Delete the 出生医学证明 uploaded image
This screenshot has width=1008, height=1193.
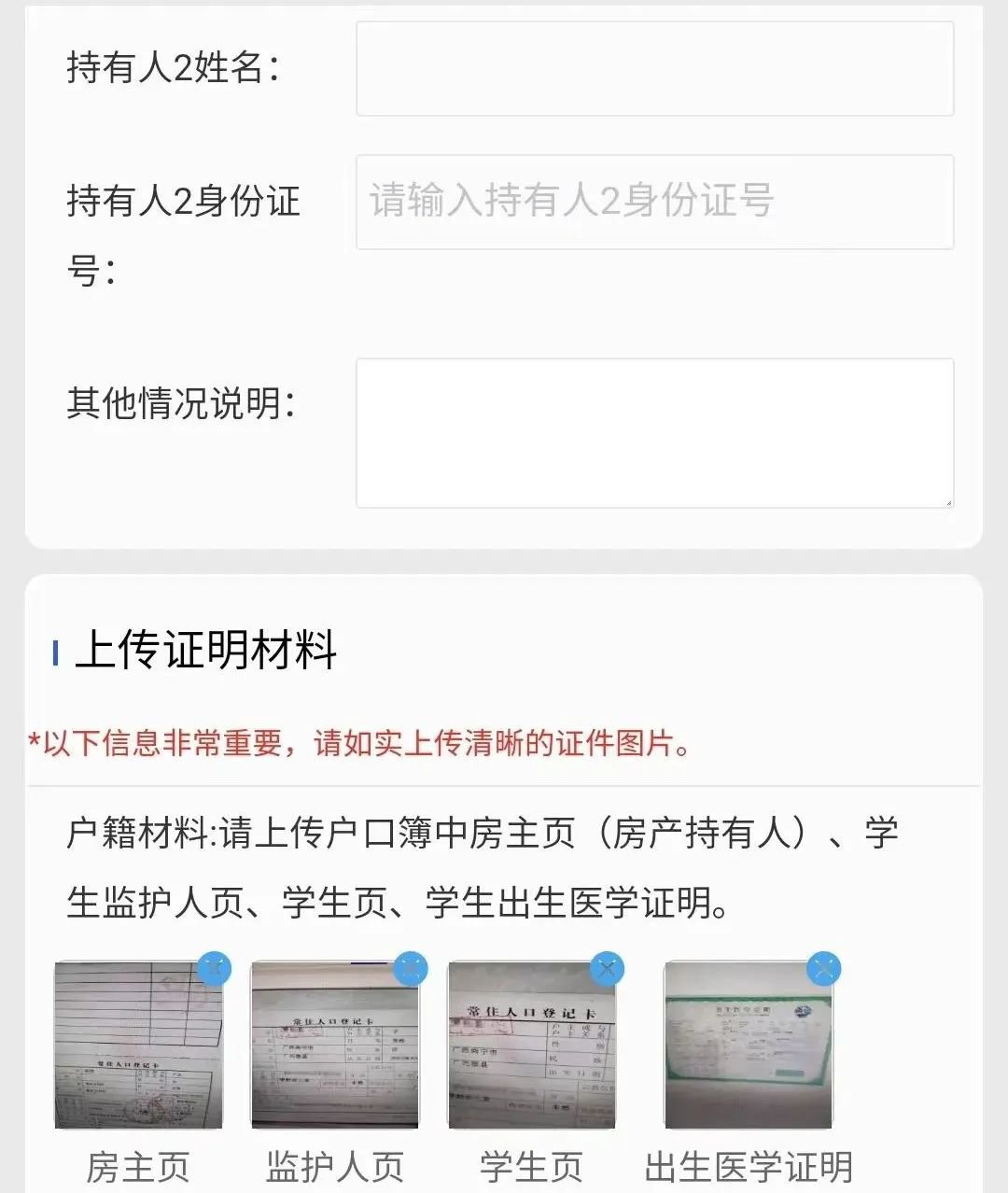824,969
